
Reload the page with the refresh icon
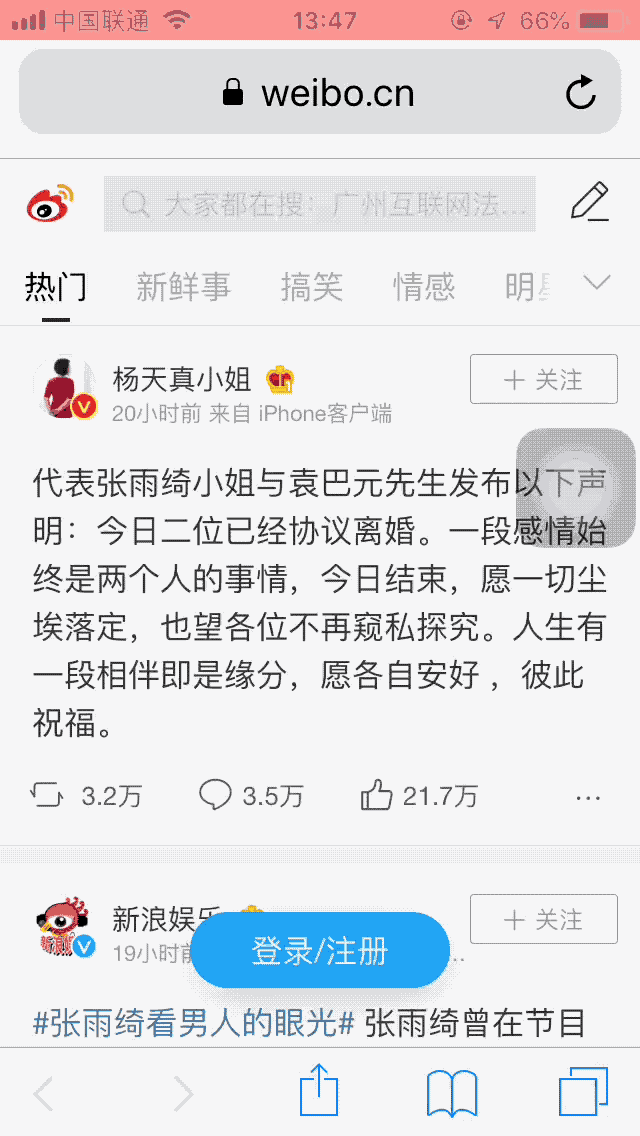pos(580,93)
